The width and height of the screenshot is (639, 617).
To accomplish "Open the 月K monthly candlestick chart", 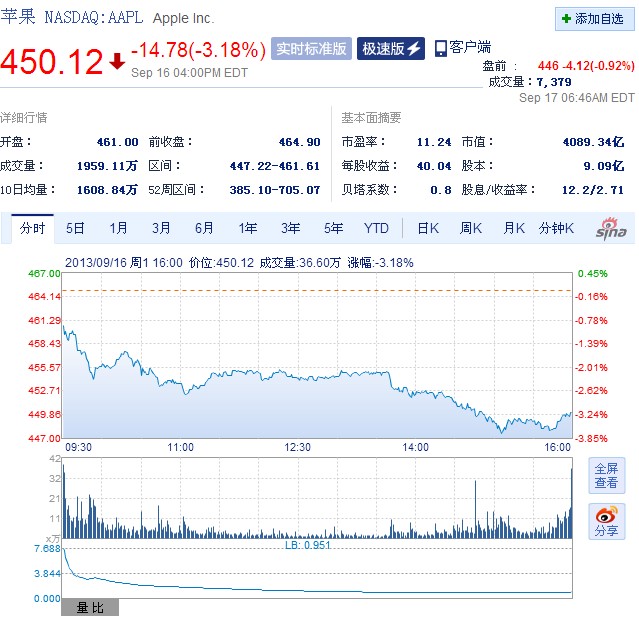I will pyautogui.click(x=514, y=228).
